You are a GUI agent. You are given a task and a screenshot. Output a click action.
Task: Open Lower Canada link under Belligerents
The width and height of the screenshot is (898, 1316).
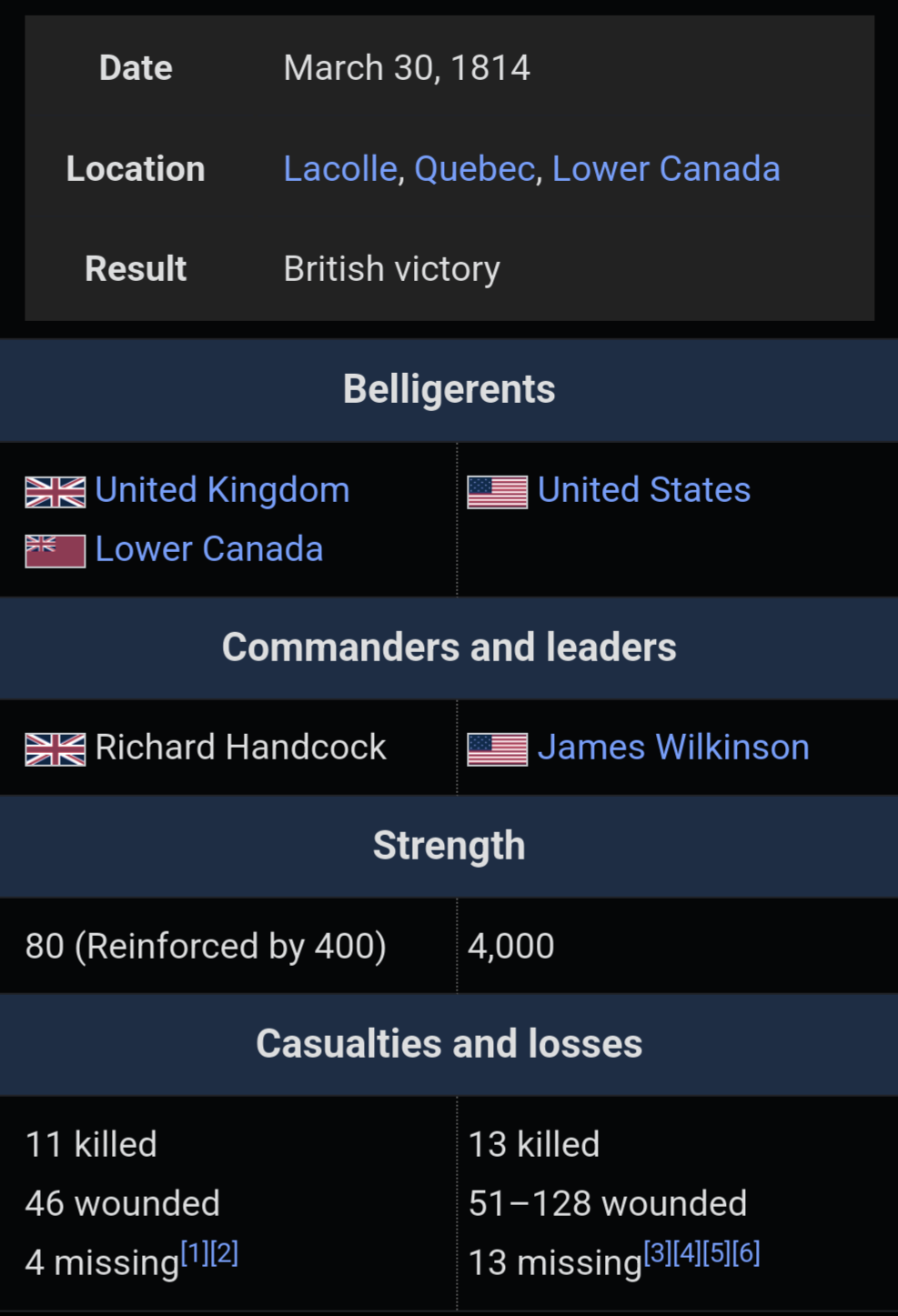tap(209, 549)
